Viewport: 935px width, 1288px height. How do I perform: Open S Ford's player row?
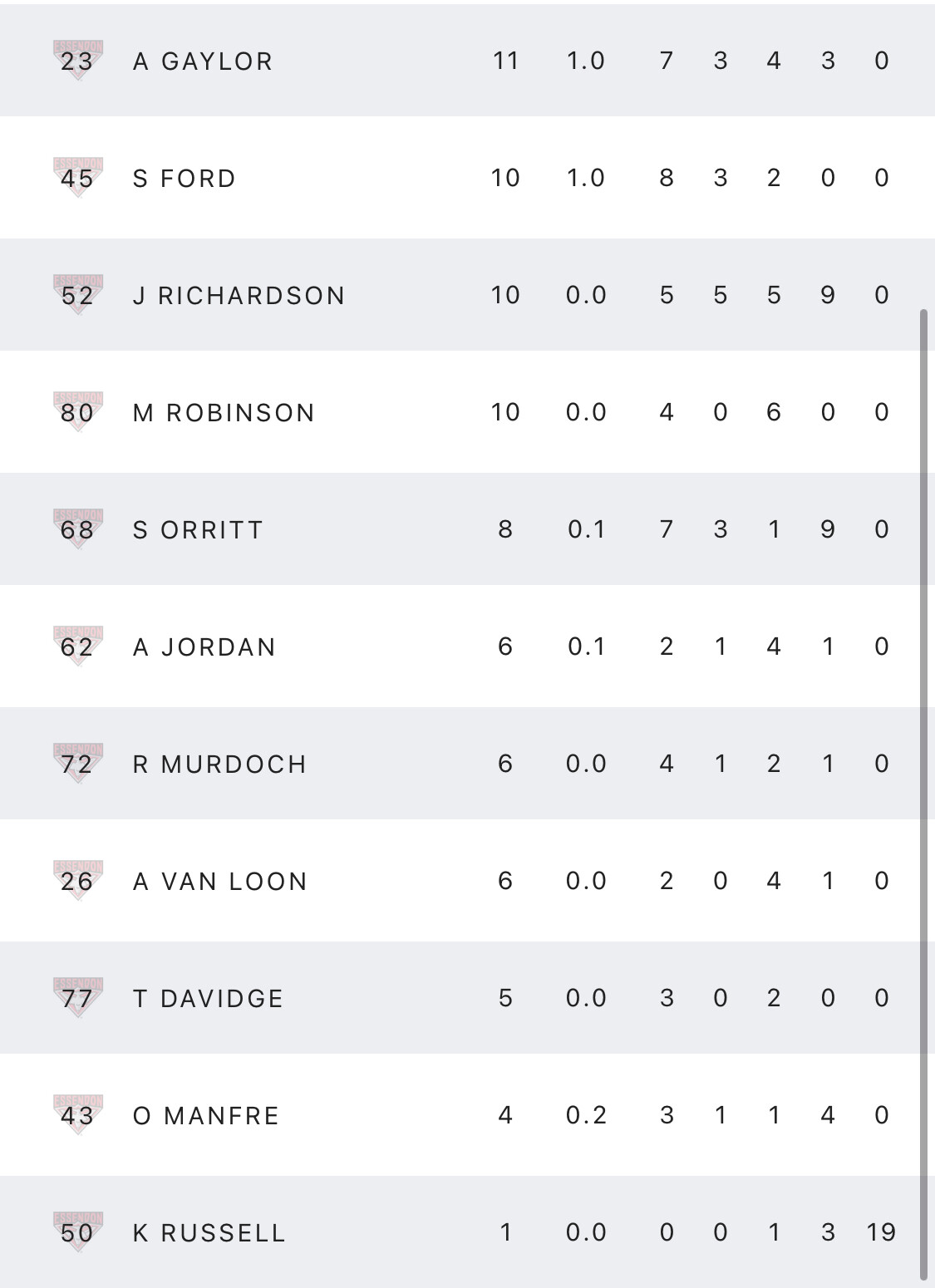185,179
